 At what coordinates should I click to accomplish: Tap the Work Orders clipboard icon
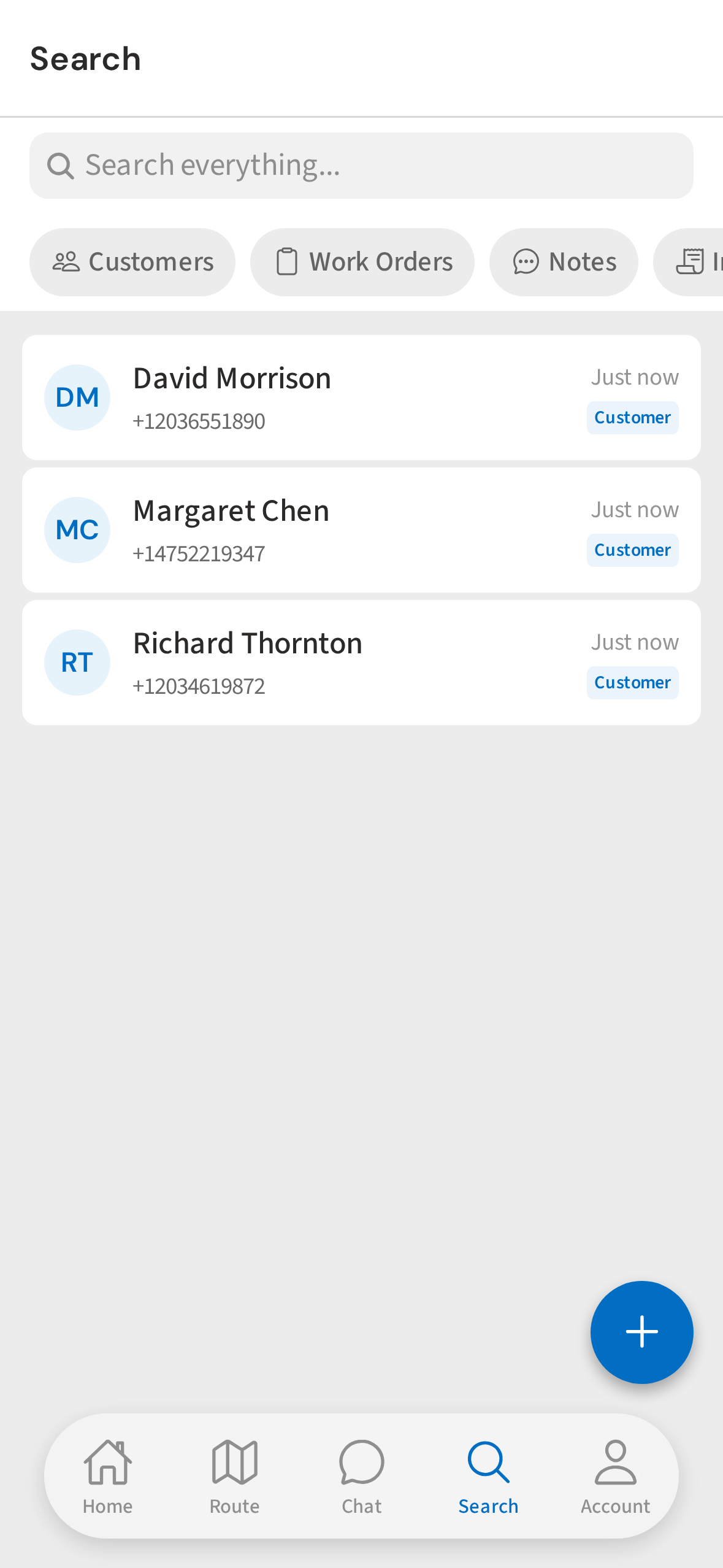click(288, 261)
